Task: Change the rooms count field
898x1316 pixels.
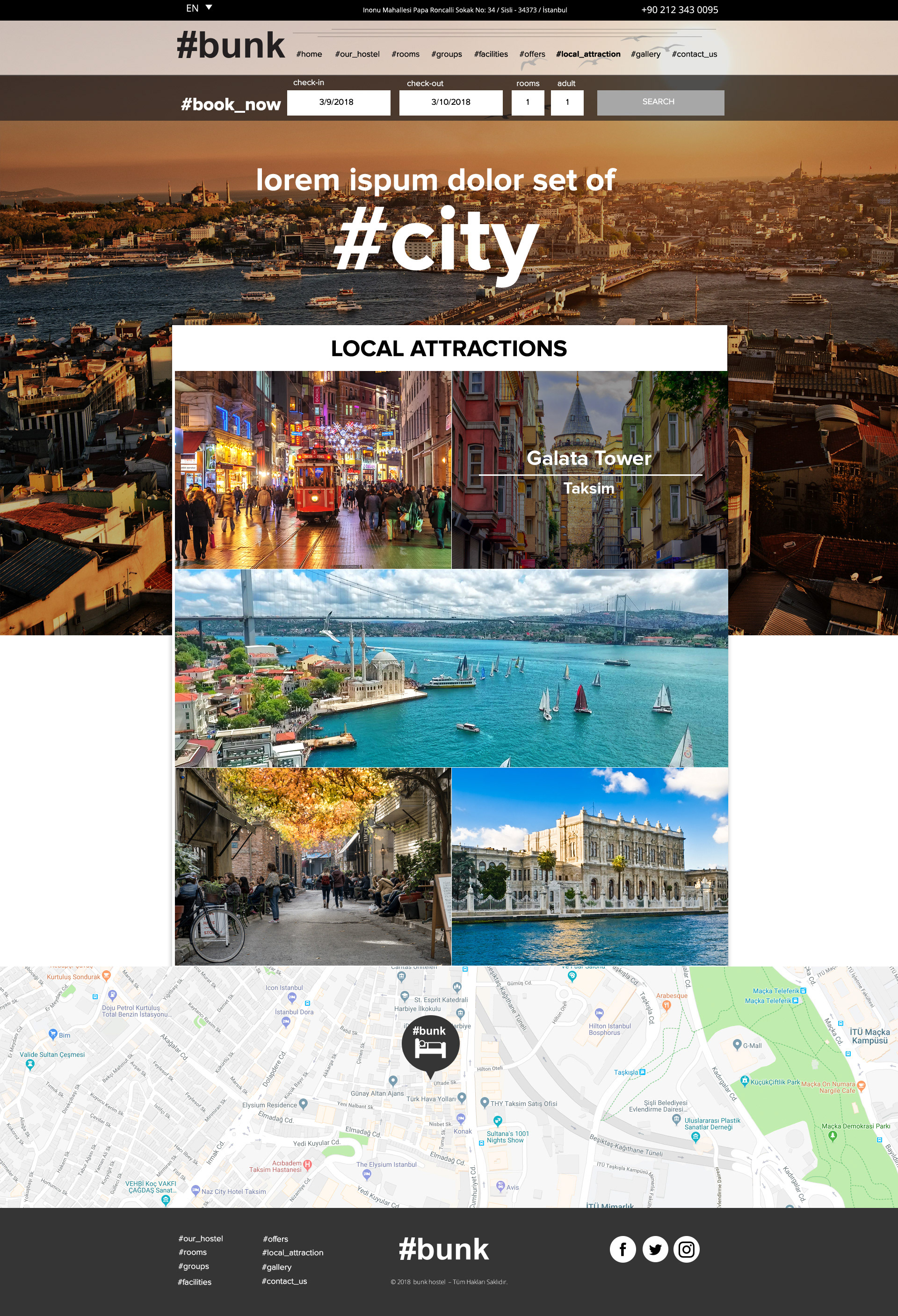Action: (527, 102)
